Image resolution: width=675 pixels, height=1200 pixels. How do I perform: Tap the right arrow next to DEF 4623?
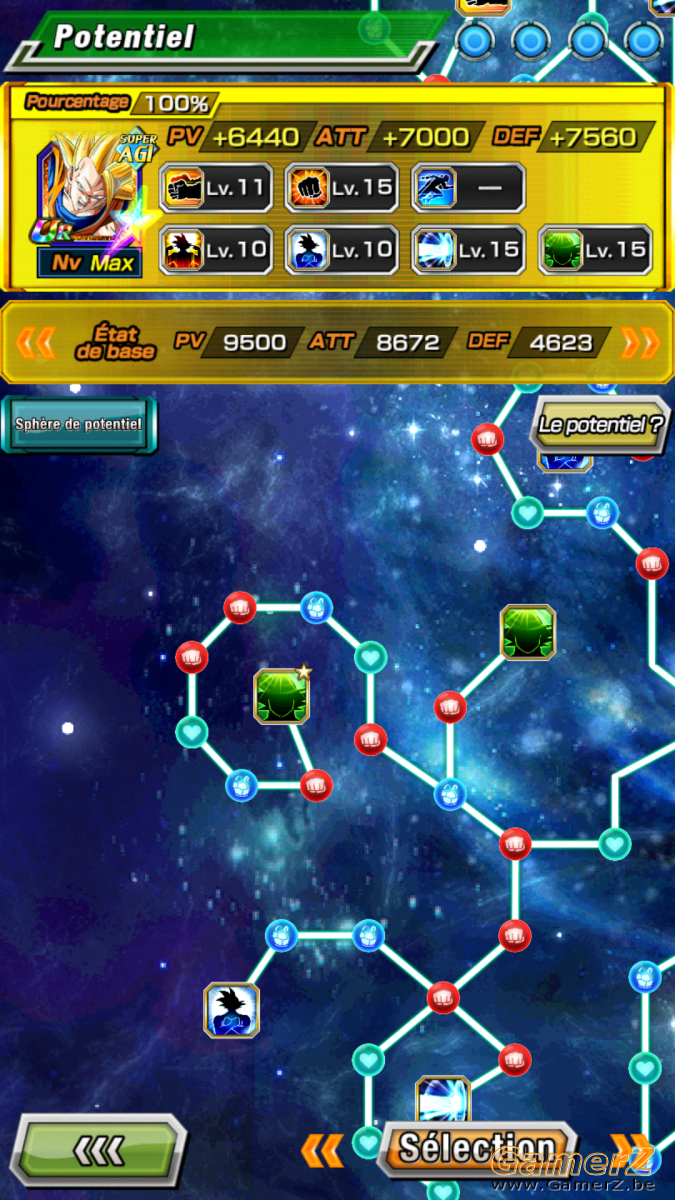[x=640, y=343]
